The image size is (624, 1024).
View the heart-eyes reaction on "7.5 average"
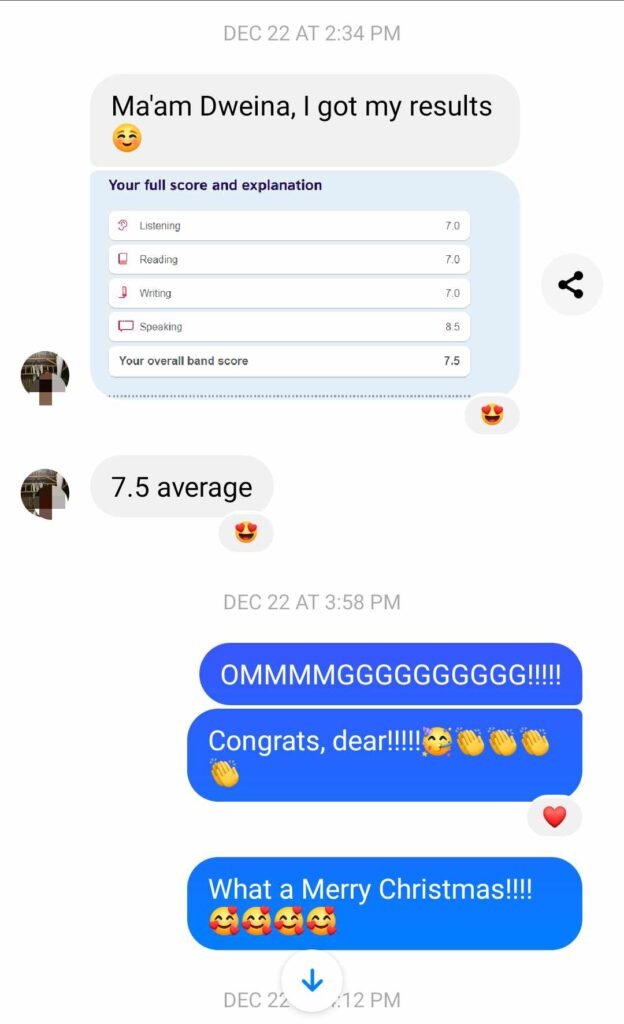tap(246, 532)
